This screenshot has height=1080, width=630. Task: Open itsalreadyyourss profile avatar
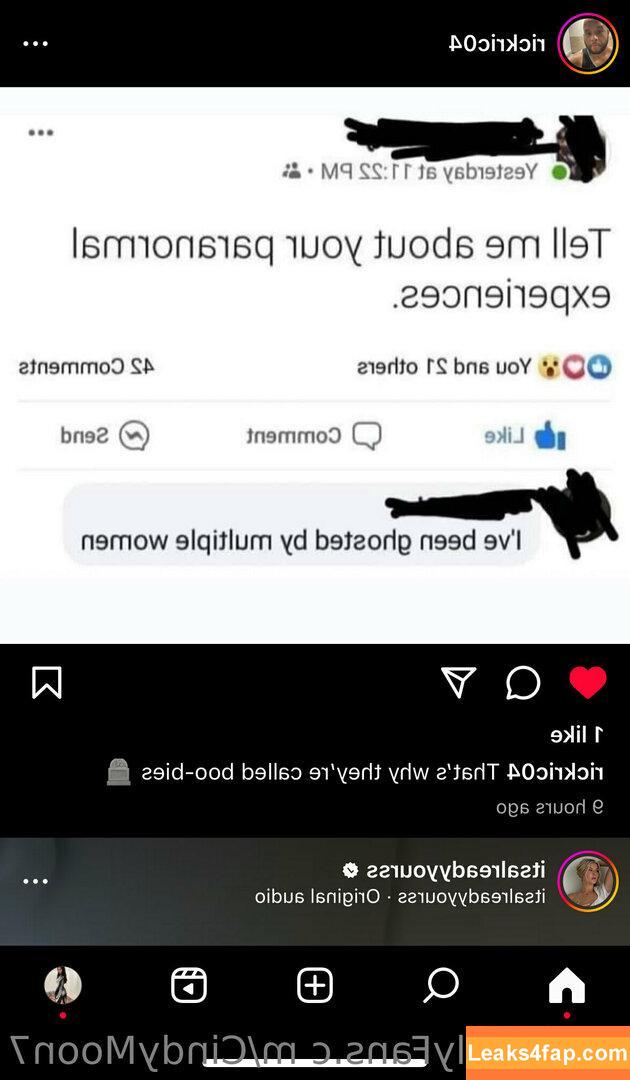587,881
